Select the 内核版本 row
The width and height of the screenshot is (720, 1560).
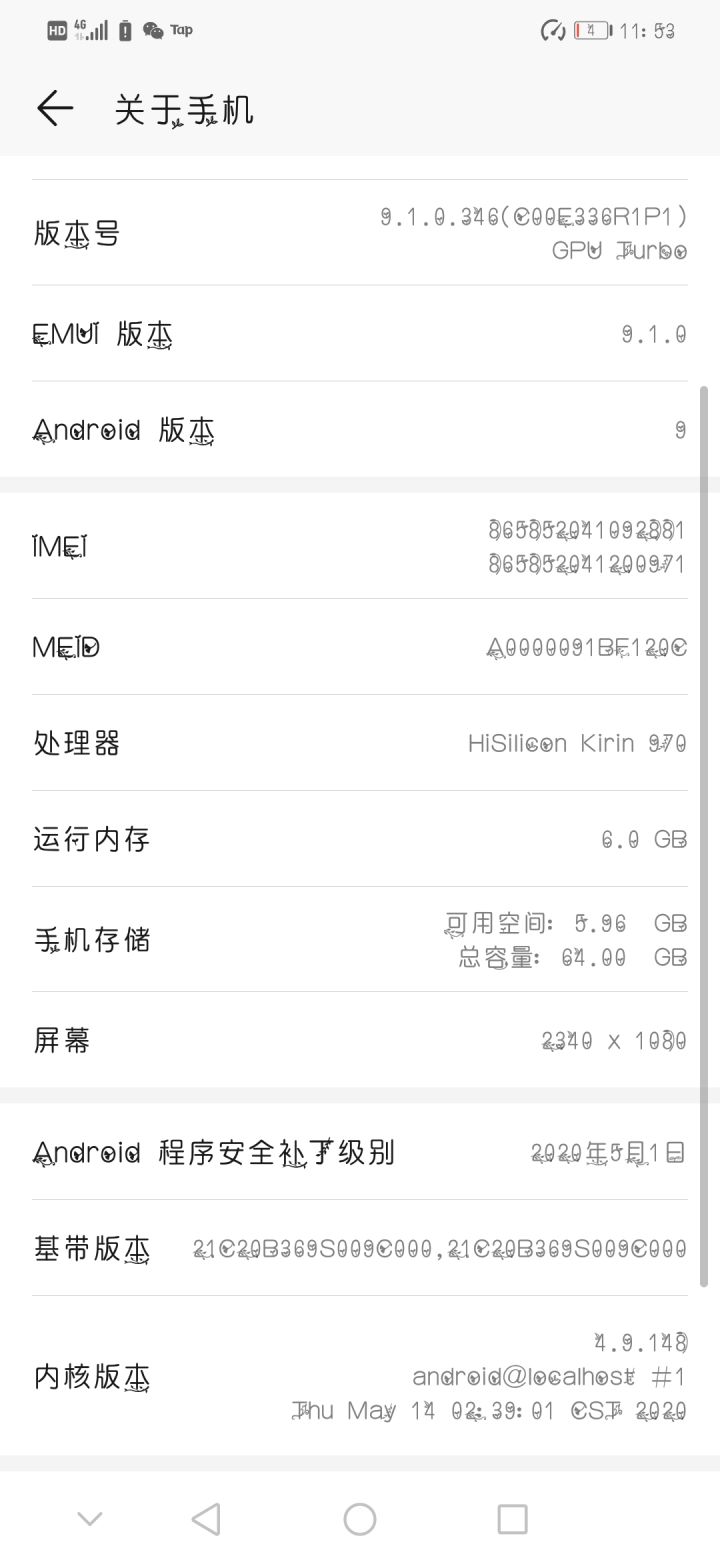360,1376
